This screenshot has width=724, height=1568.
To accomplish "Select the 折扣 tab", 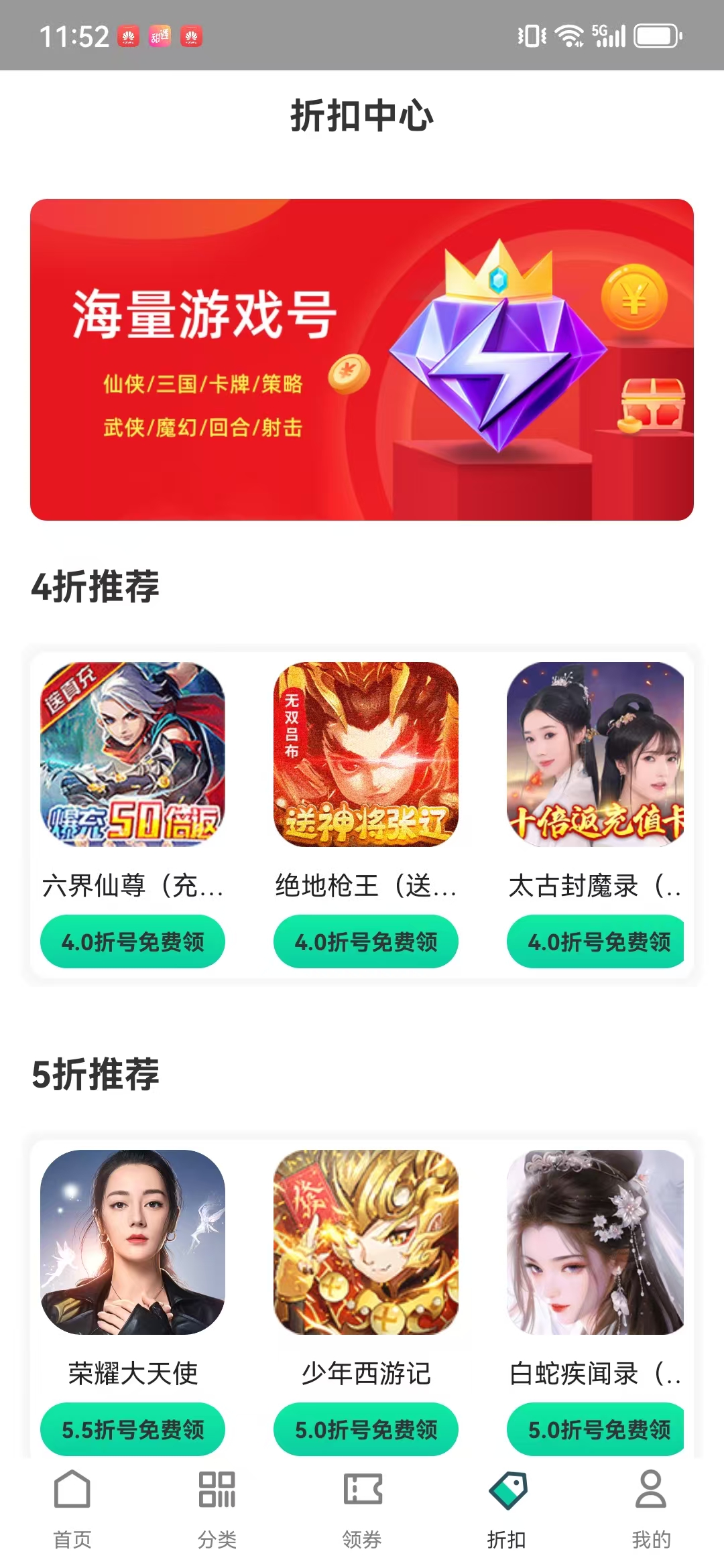I will [507, 1506].
